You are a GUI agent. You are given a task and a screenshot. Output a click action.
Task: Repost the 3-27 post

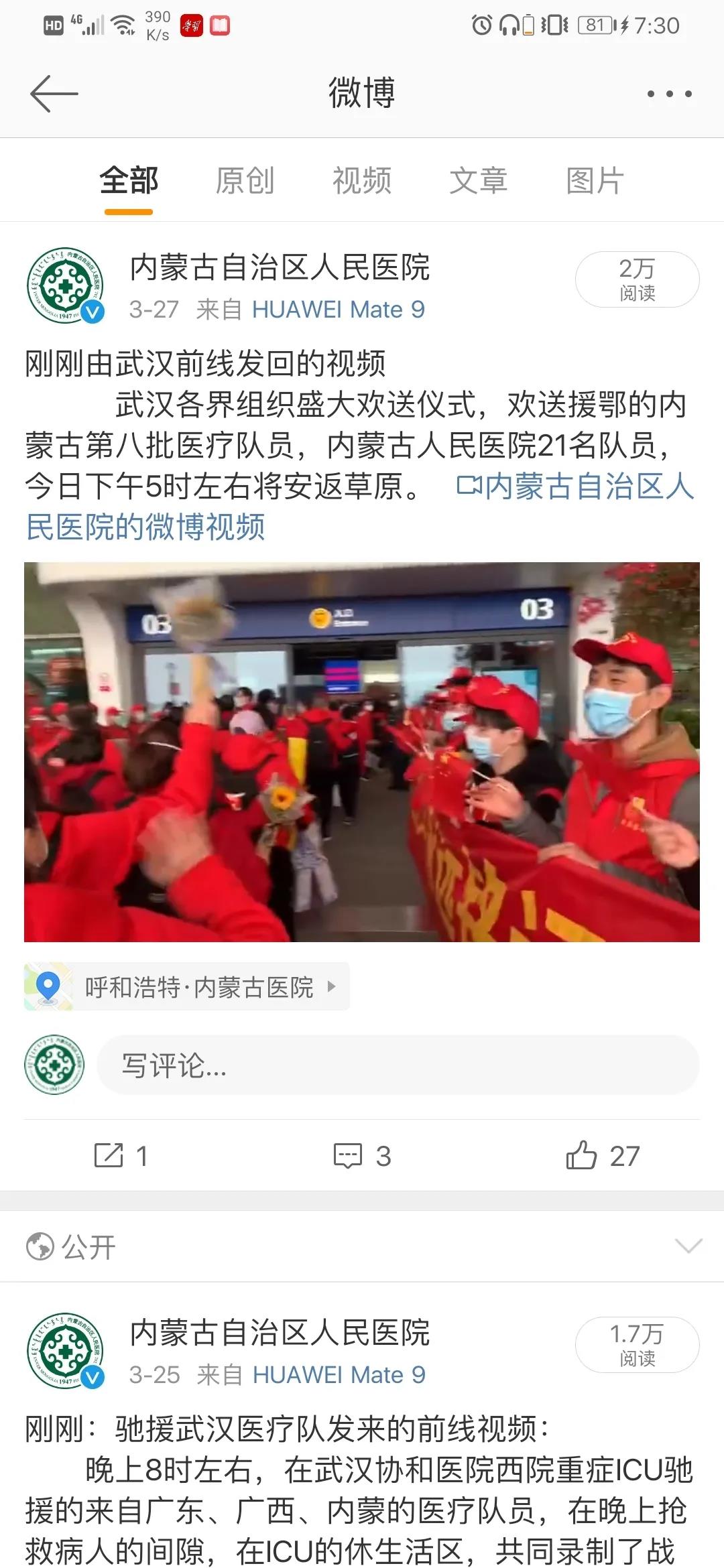[x=121, y=1156]
